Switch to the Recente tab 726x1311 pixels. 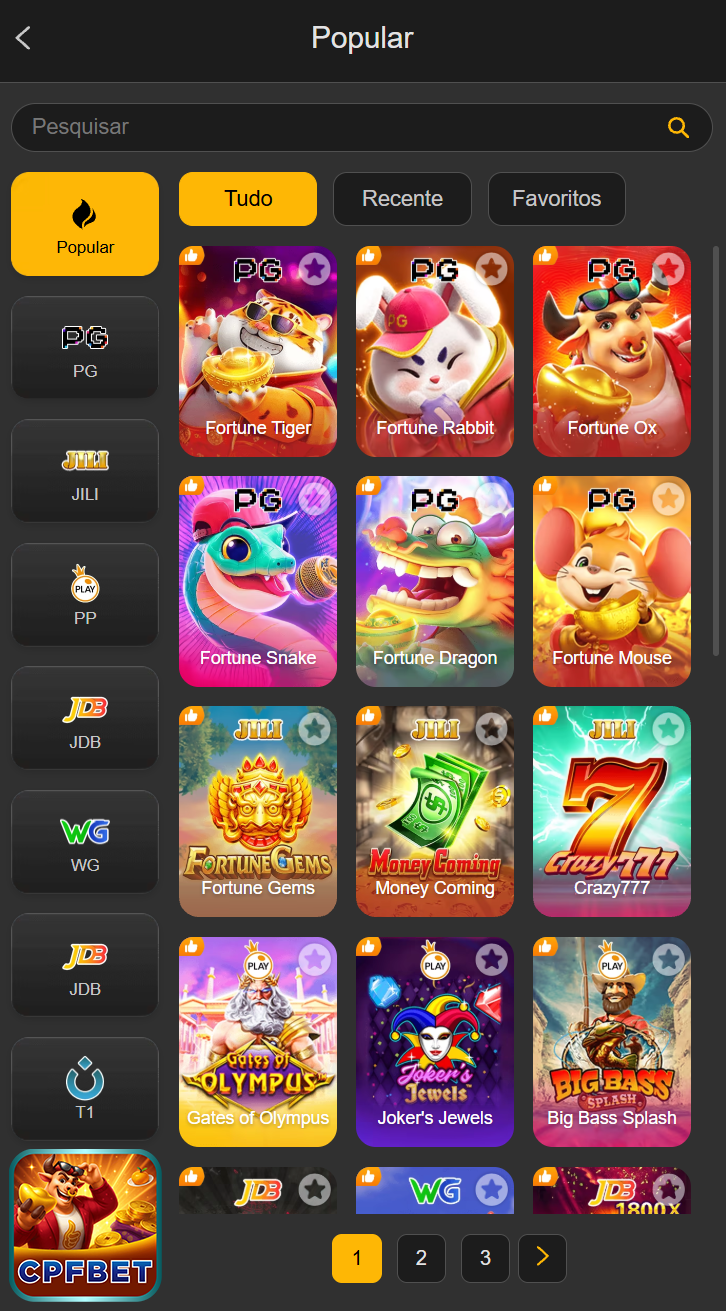402,198
